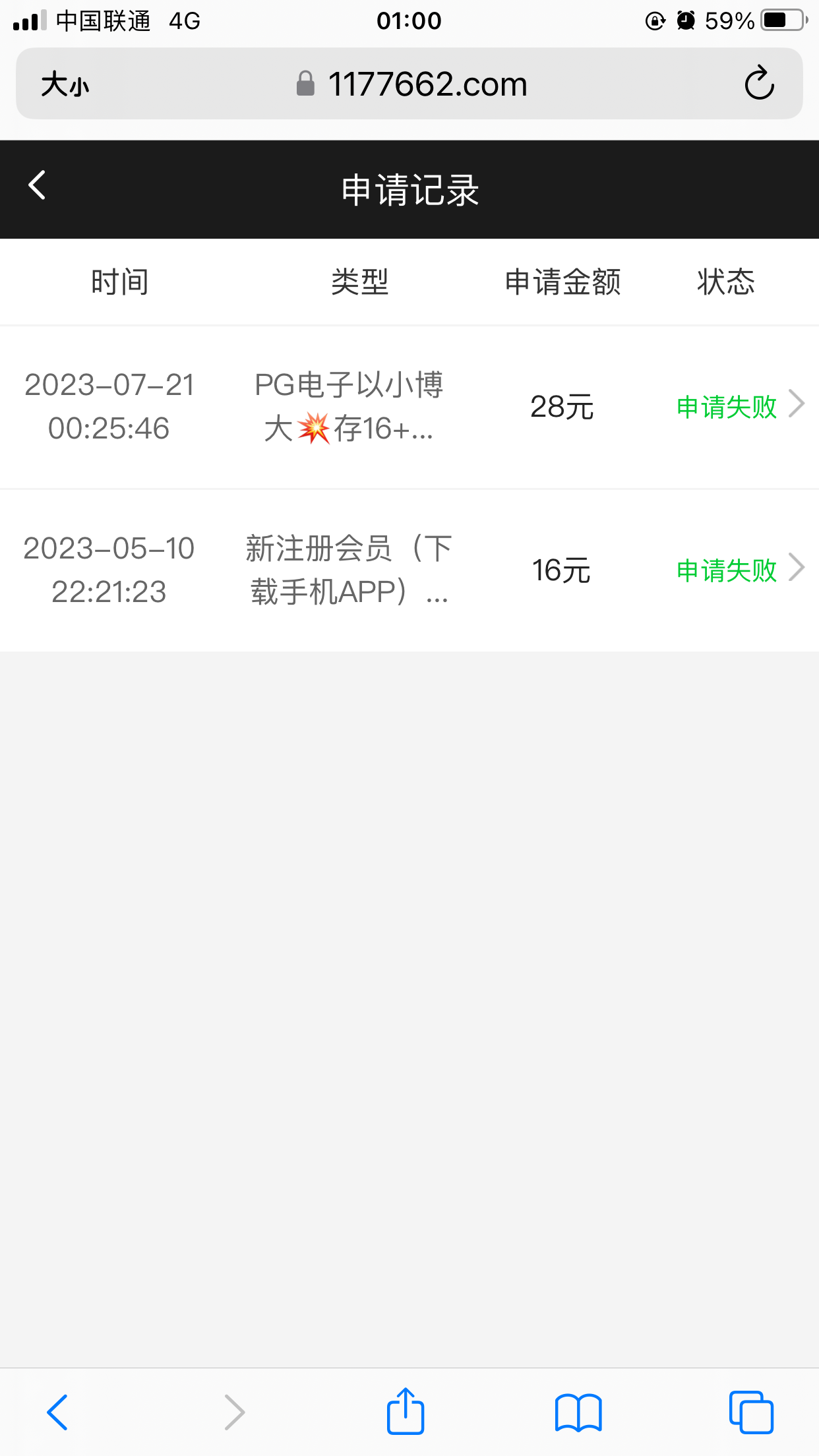Open the Safari share sheet

click(405, 1412)
